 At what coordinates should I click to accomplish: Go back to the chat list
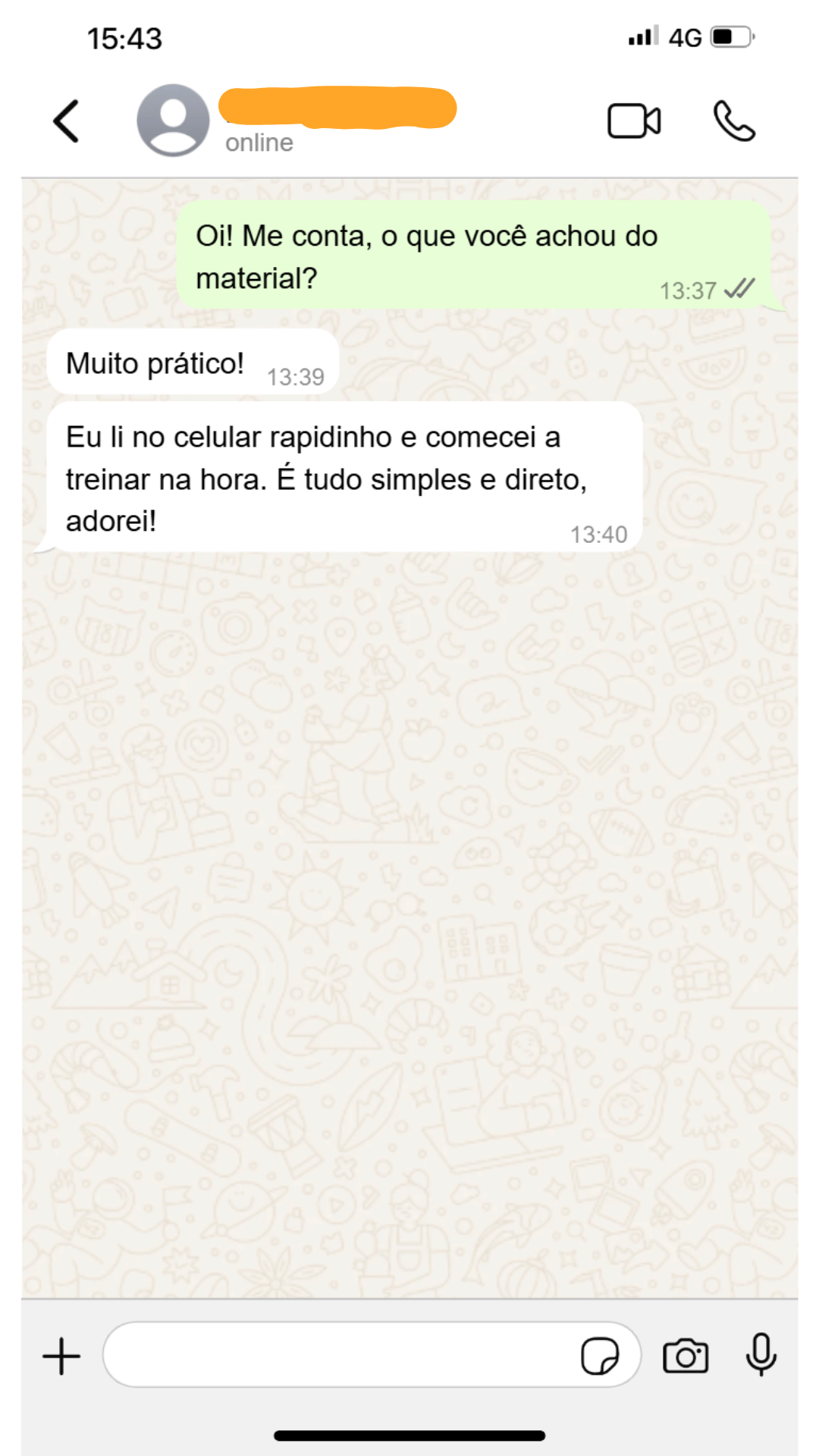tap(67, 121)
